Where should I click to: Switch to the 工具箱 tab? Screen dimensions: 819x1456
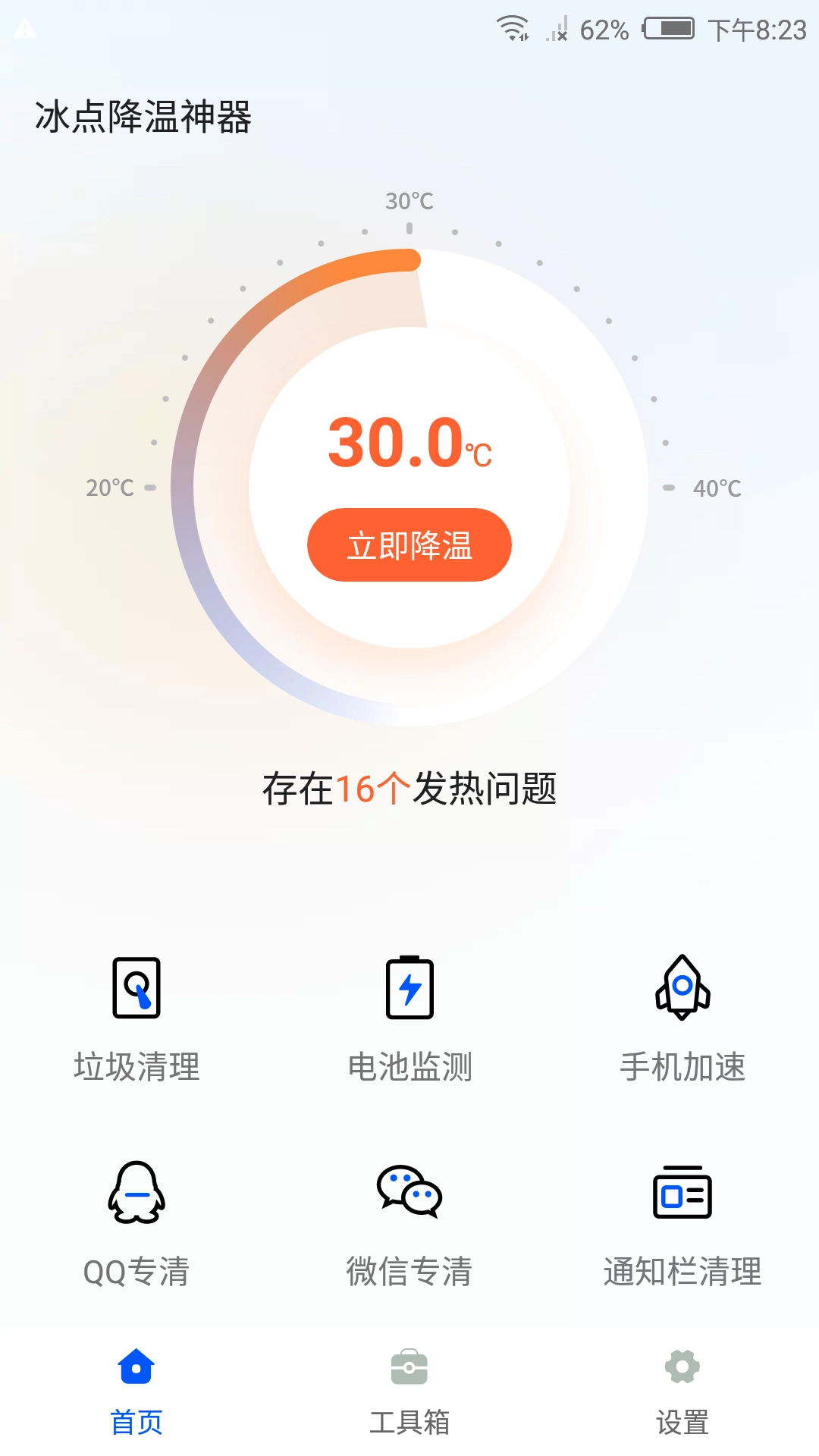pyautogui.click(x=409, y=1423)
